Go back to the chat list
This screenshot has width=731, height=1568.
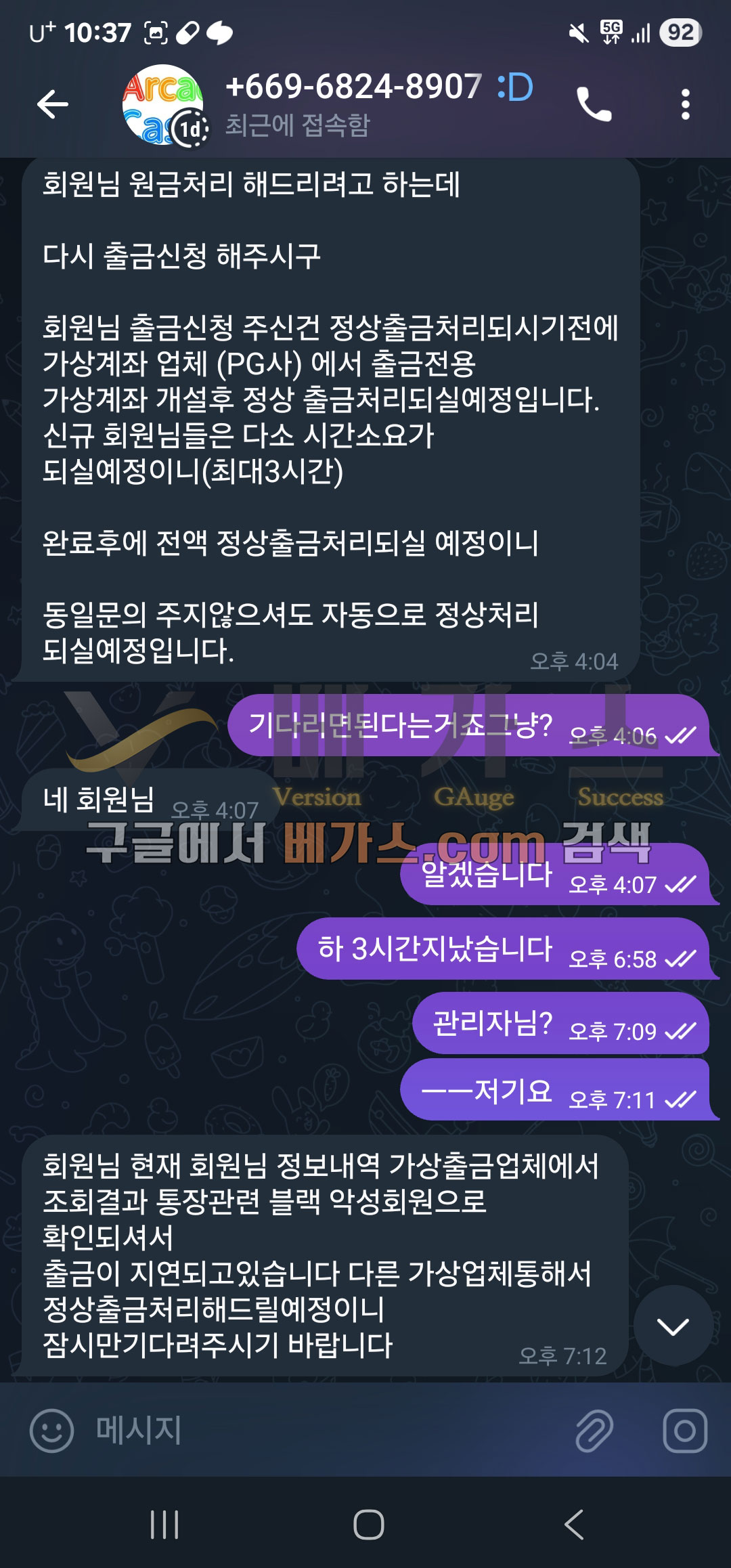coord(53,104)
